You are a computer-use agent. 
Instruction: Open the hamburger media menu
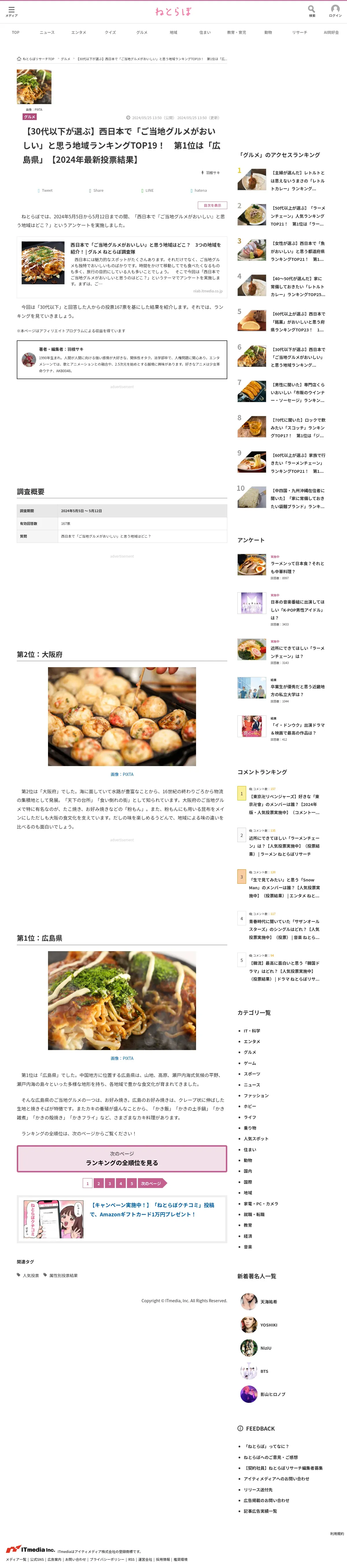pos(11,11)
